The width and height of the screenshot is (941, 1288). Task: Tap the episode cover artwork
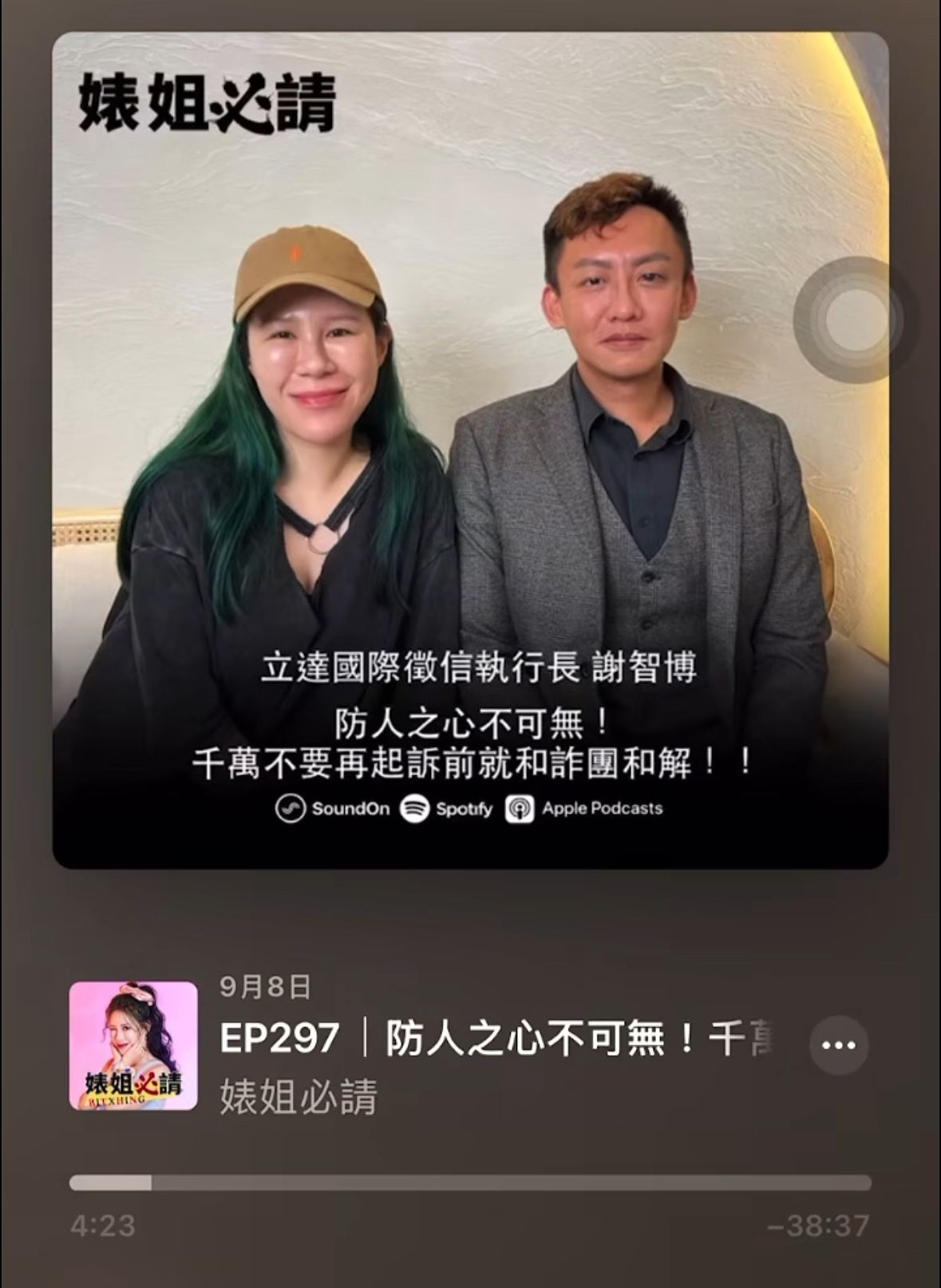point(470,450)
